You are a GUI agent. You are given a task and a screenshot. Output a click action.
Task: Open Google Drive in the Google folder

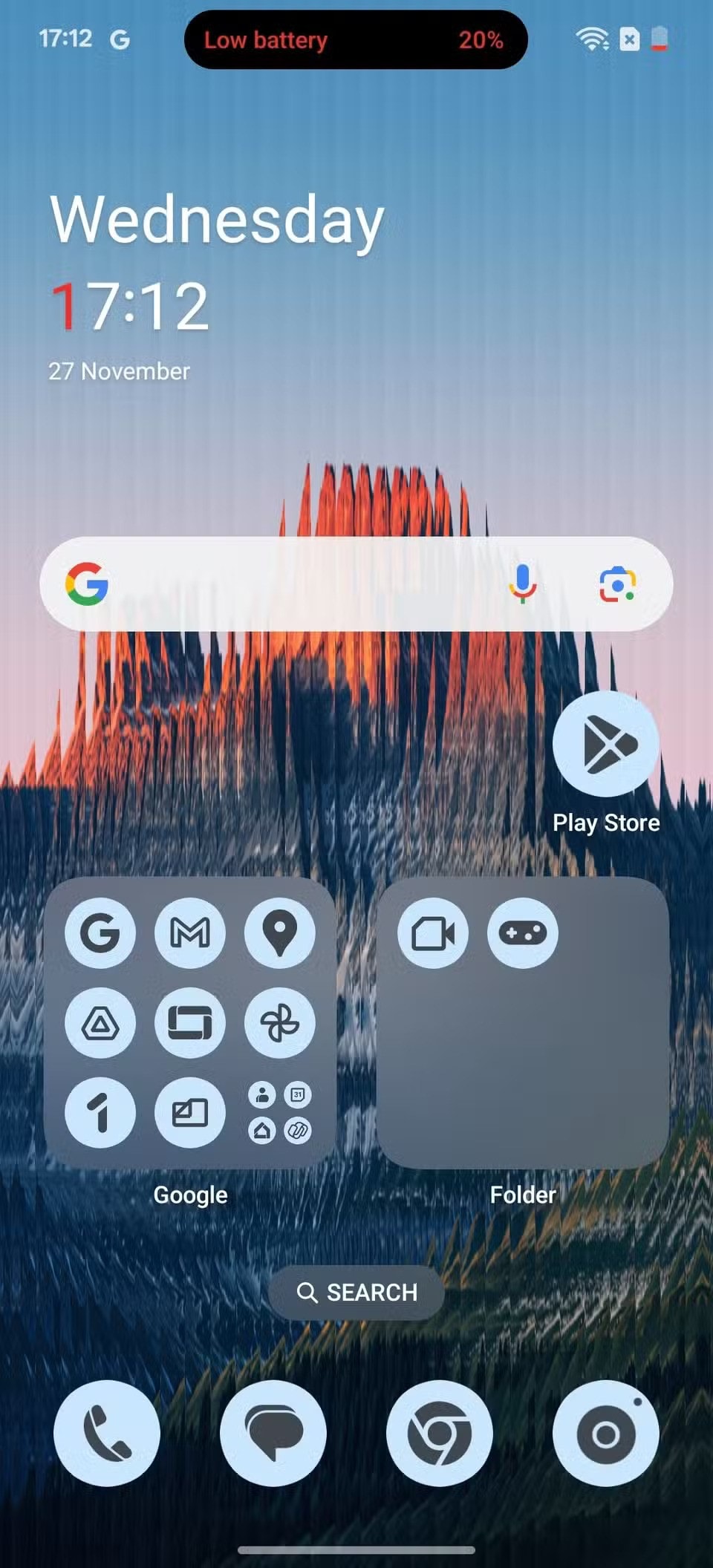(x=100, y=1023)
